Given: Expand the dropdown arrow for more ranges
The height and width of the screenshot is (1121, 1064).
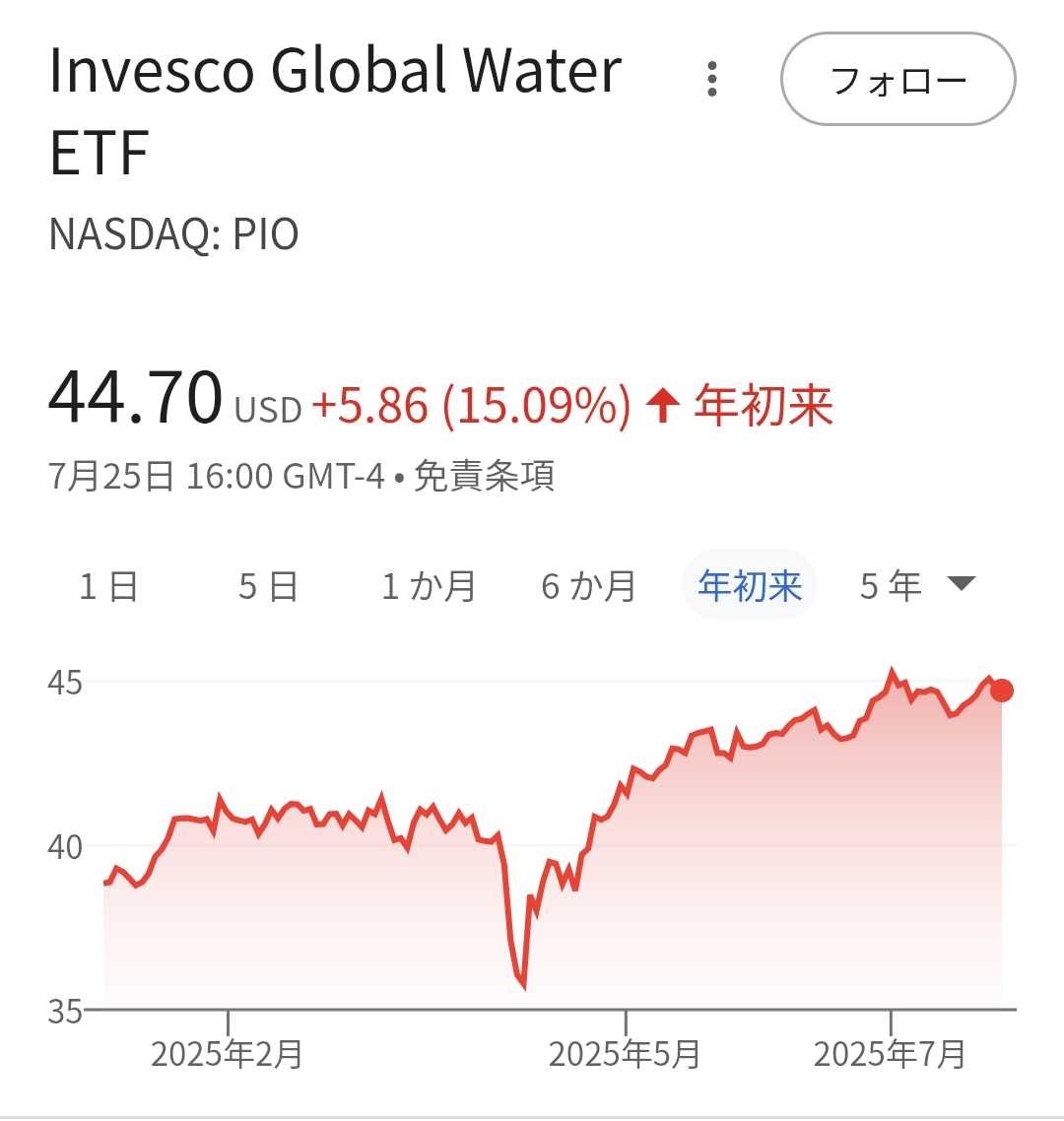Looking at the screenshot, I should [x=961, y=584].
